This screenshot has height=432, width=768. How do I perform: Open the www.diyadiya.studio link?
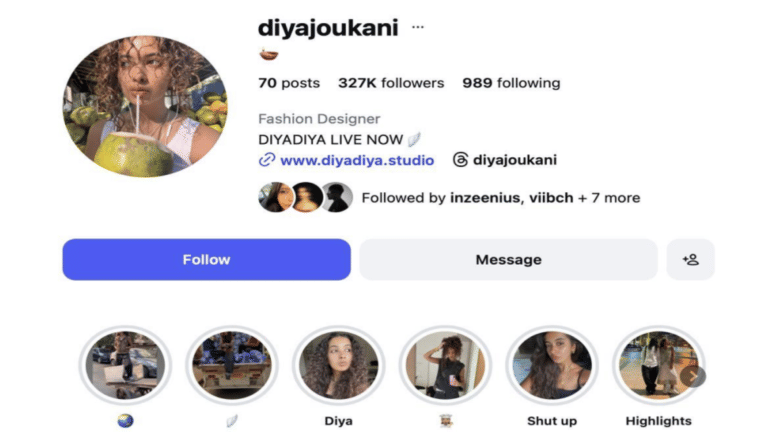pyautogui.click(x=356, y=160)
